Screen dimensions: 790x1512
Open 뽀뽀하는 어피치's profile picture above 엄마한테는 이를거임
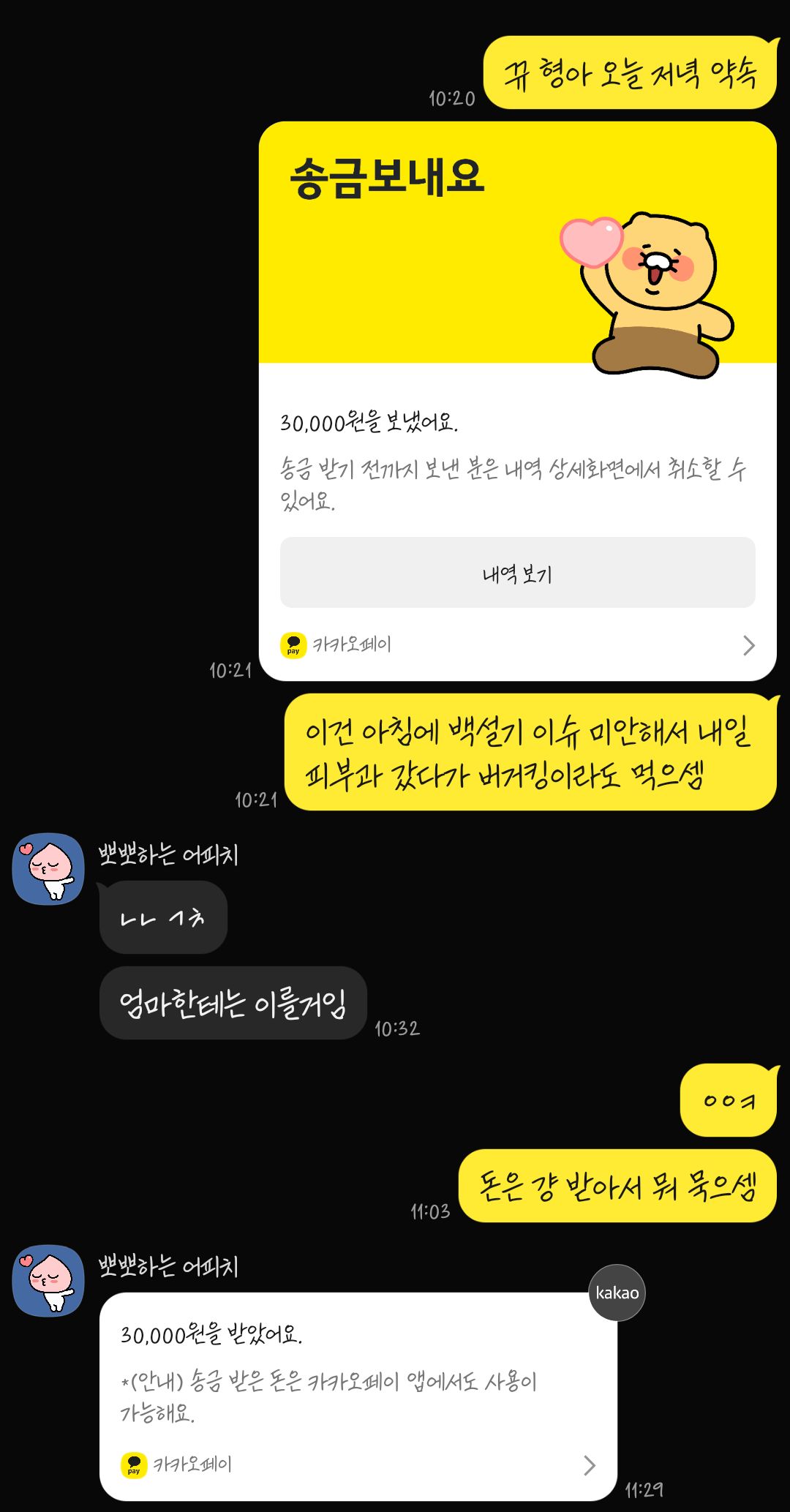pos(48,869)
